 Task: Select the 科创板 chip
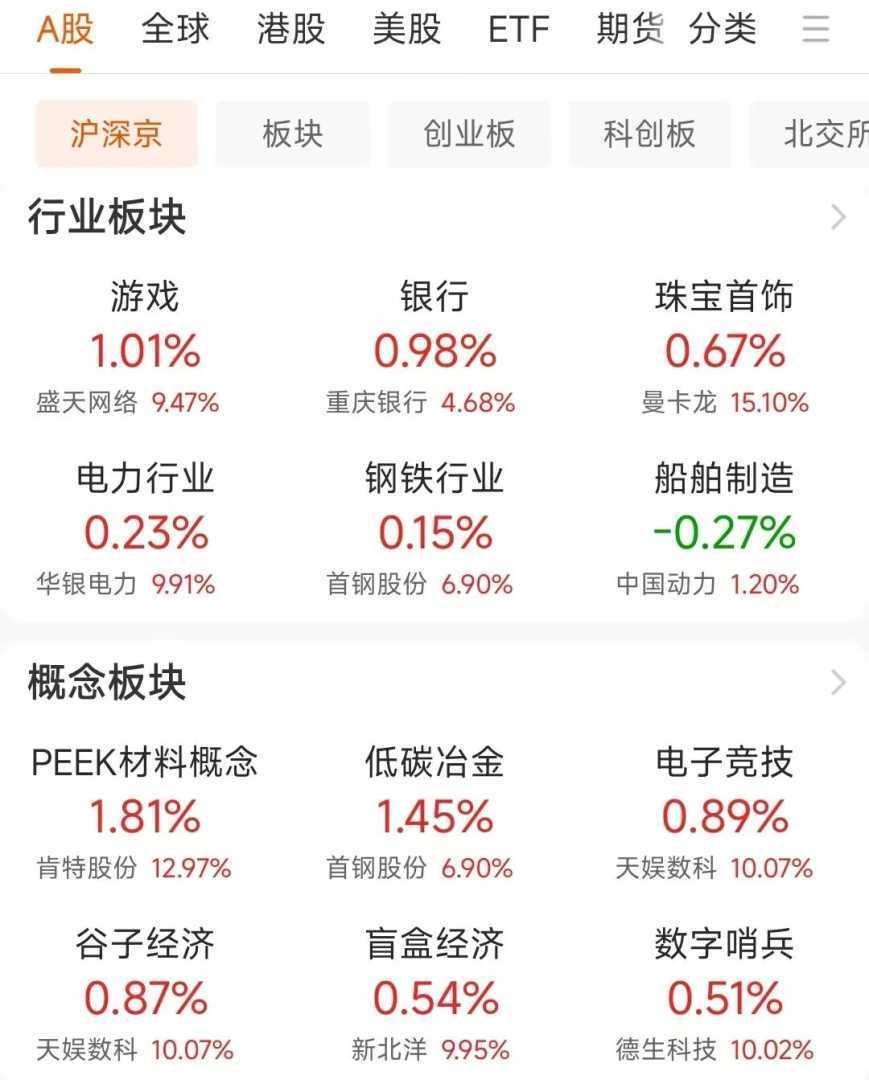pos(649,134)
